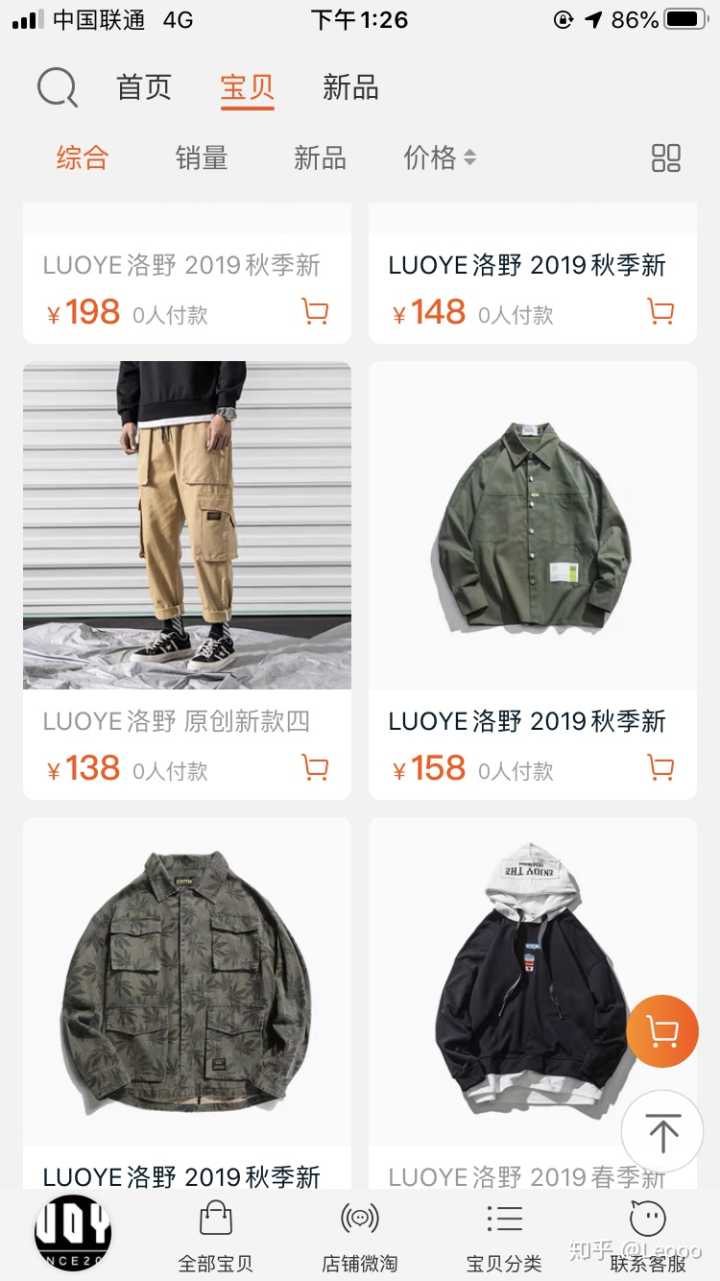Viewport: 720px width, 1281px height.
Task: Open the camo leaf-print jacket product
Action: 187,980
